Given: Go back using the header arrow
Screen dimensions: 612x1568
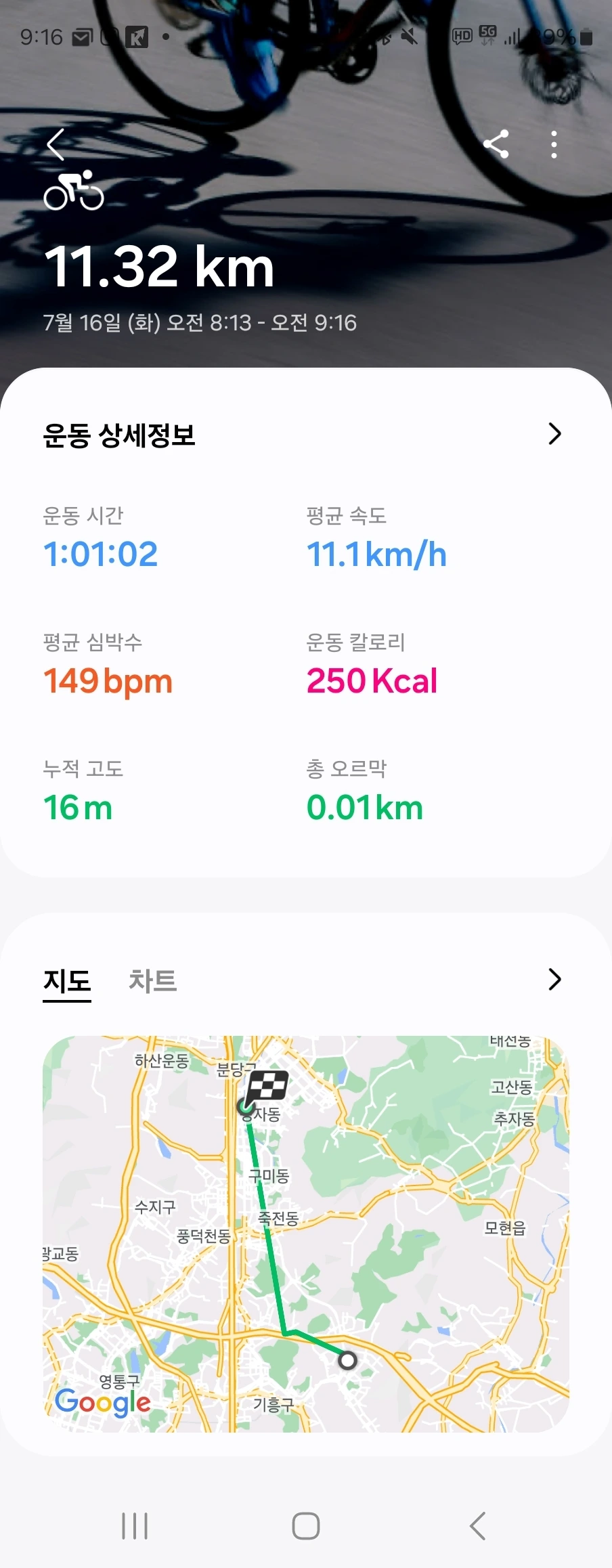Looking at the screenshot, I should (56, 144).
